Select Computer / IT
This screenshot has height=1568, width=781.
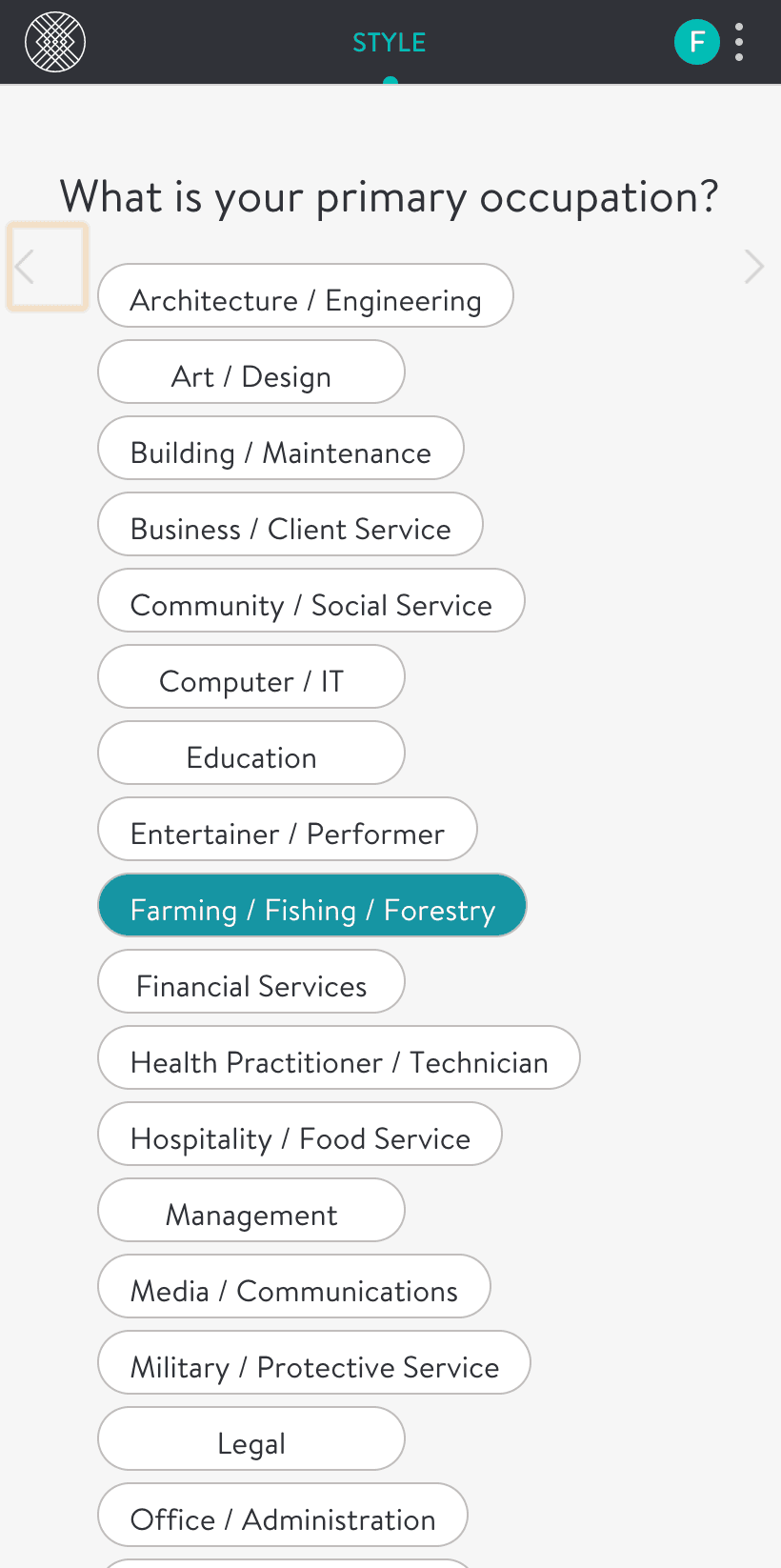tap(251, 676)
